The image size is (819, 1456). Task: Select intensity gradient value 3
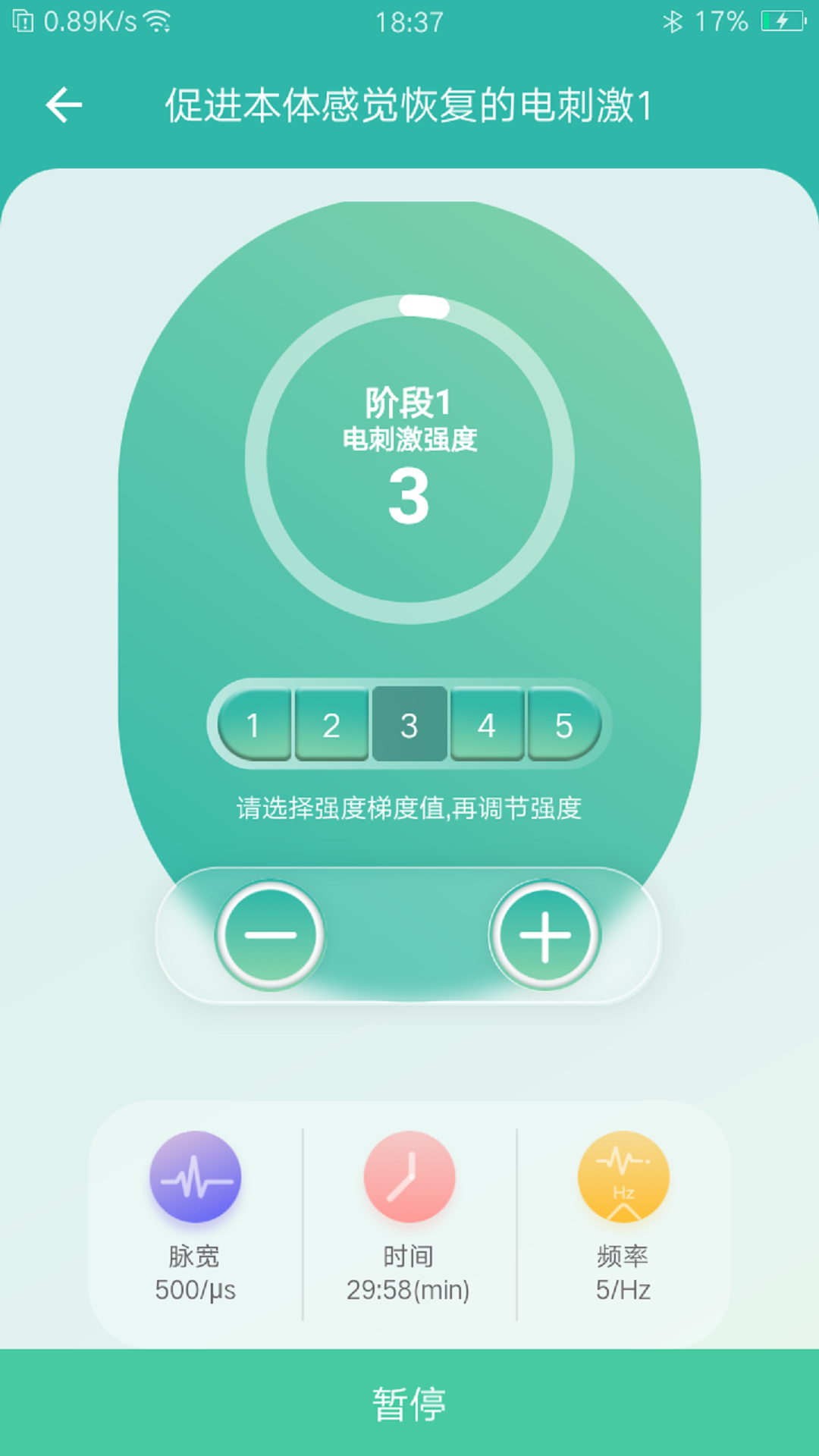[409, 725]
